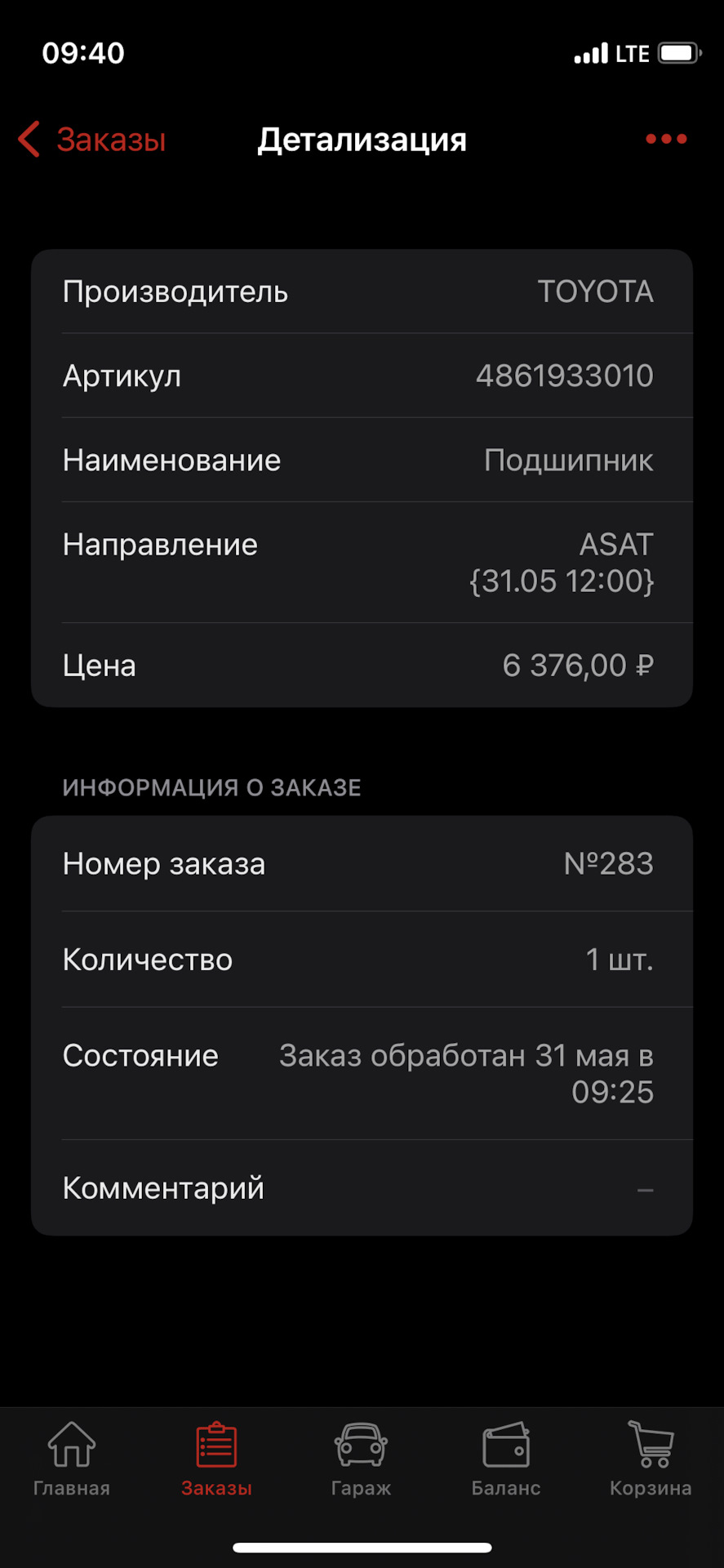The width and height of the screenshot is (724, 1568).
Task: Select the Цена row showing 6 376,00 ₽
Action: [x=362, y=666]
